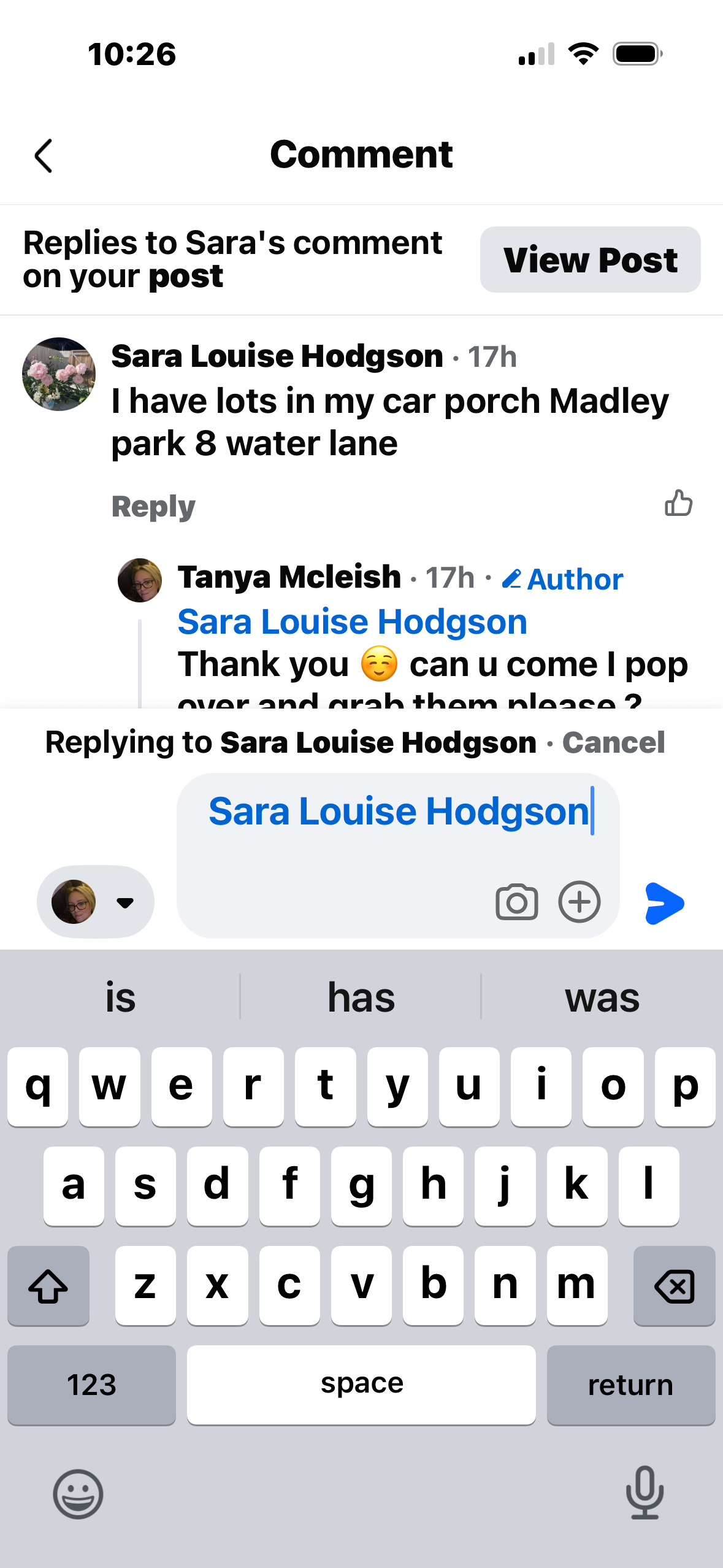Switch commenting profile via avatar dropdown
723x1568 pixels.
pos(96,902)
